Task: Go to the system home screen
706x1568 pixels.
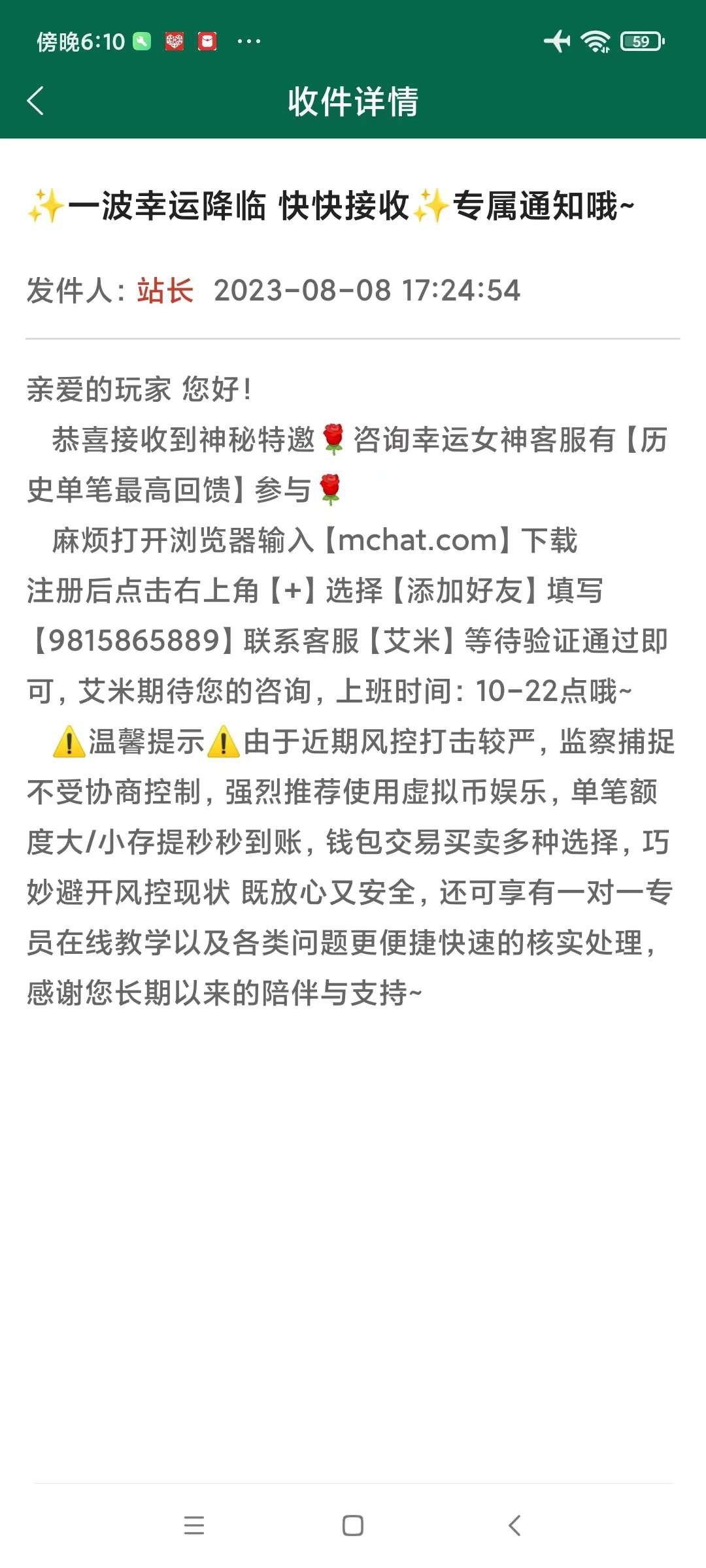Action: pyautogui.click(x=353, y=1526)
